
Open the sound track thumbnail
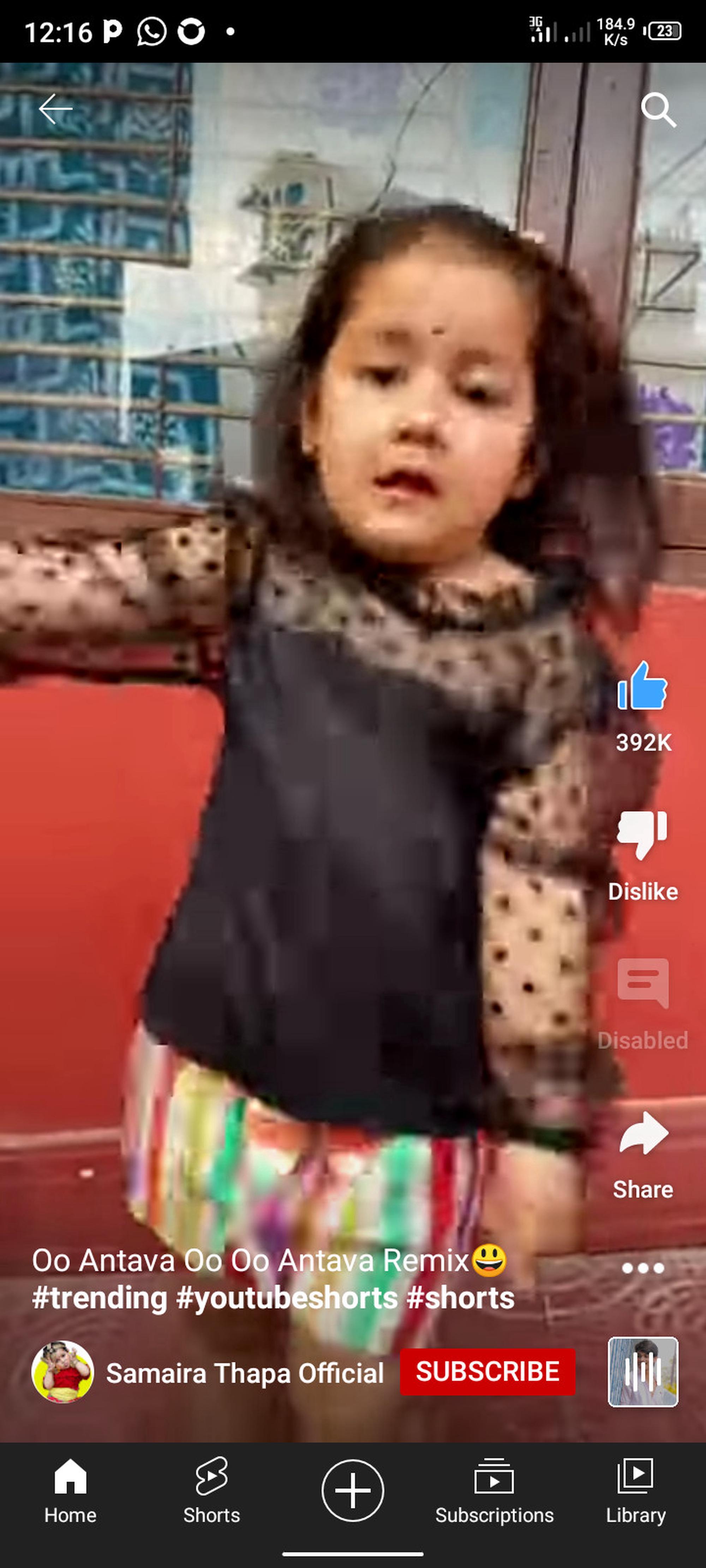click(643, 1372)
